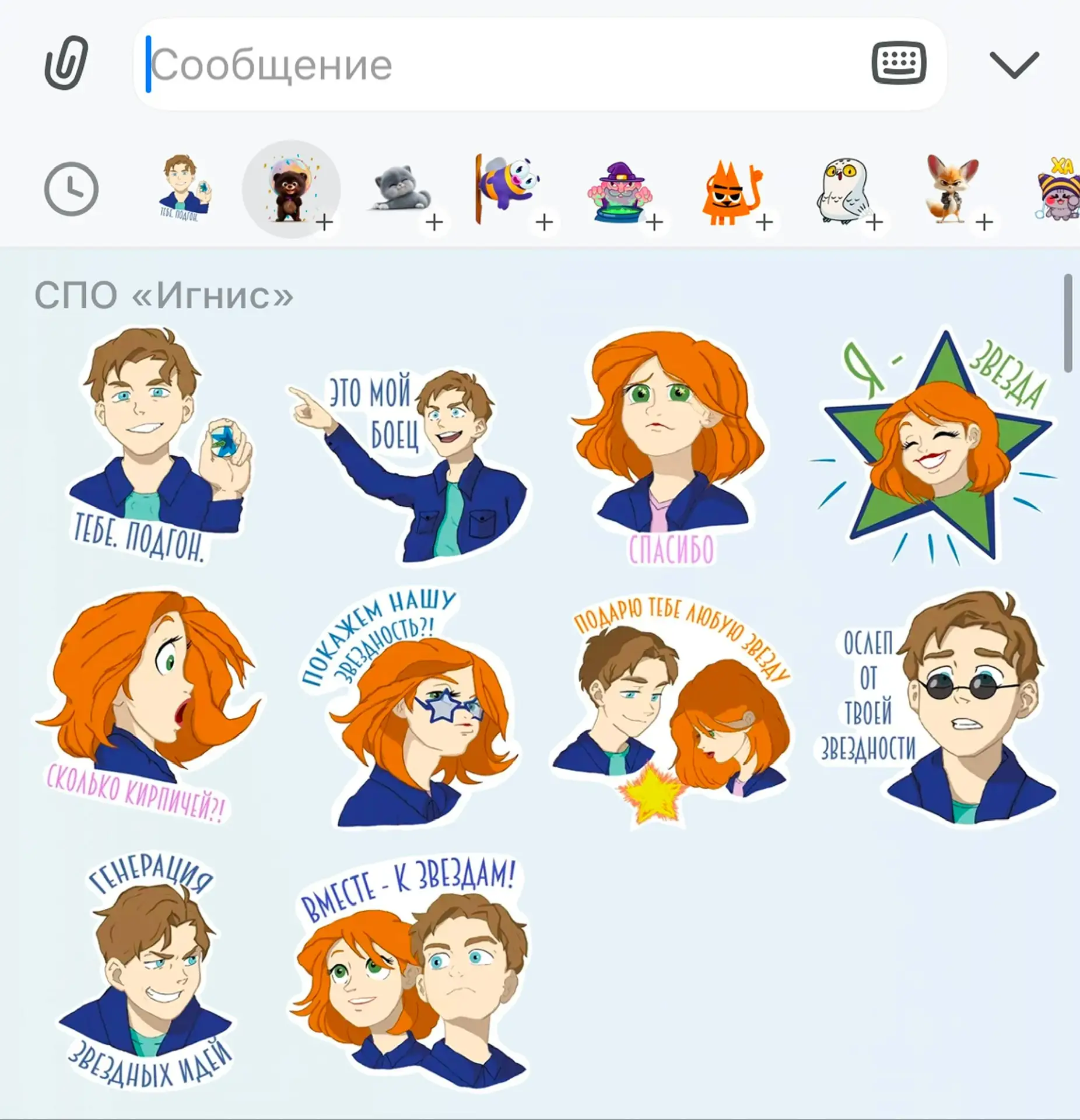Select the СПО Игнис sticker pack tab

[183, 188]
